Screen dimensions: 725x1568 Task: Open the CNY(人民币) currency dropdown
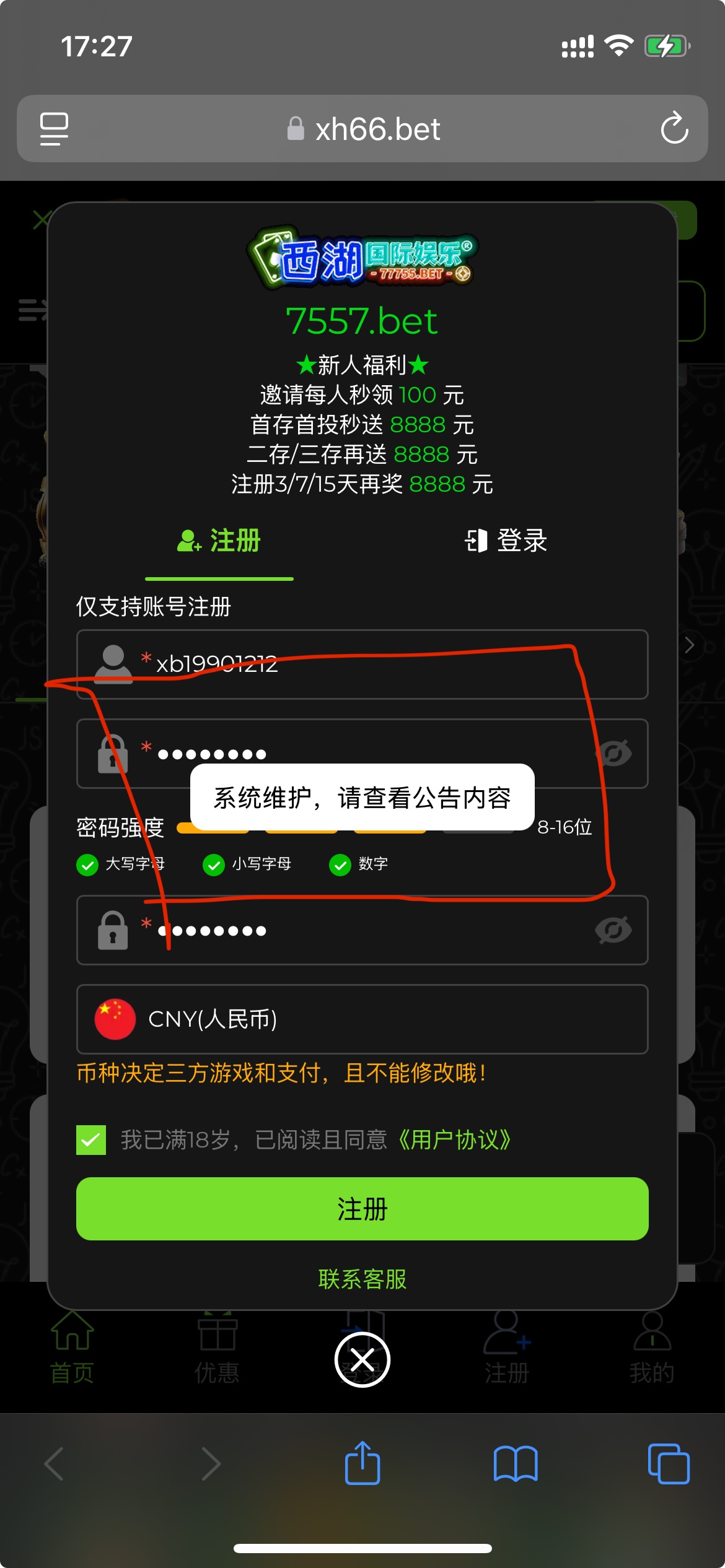(x=362, y=1019)
